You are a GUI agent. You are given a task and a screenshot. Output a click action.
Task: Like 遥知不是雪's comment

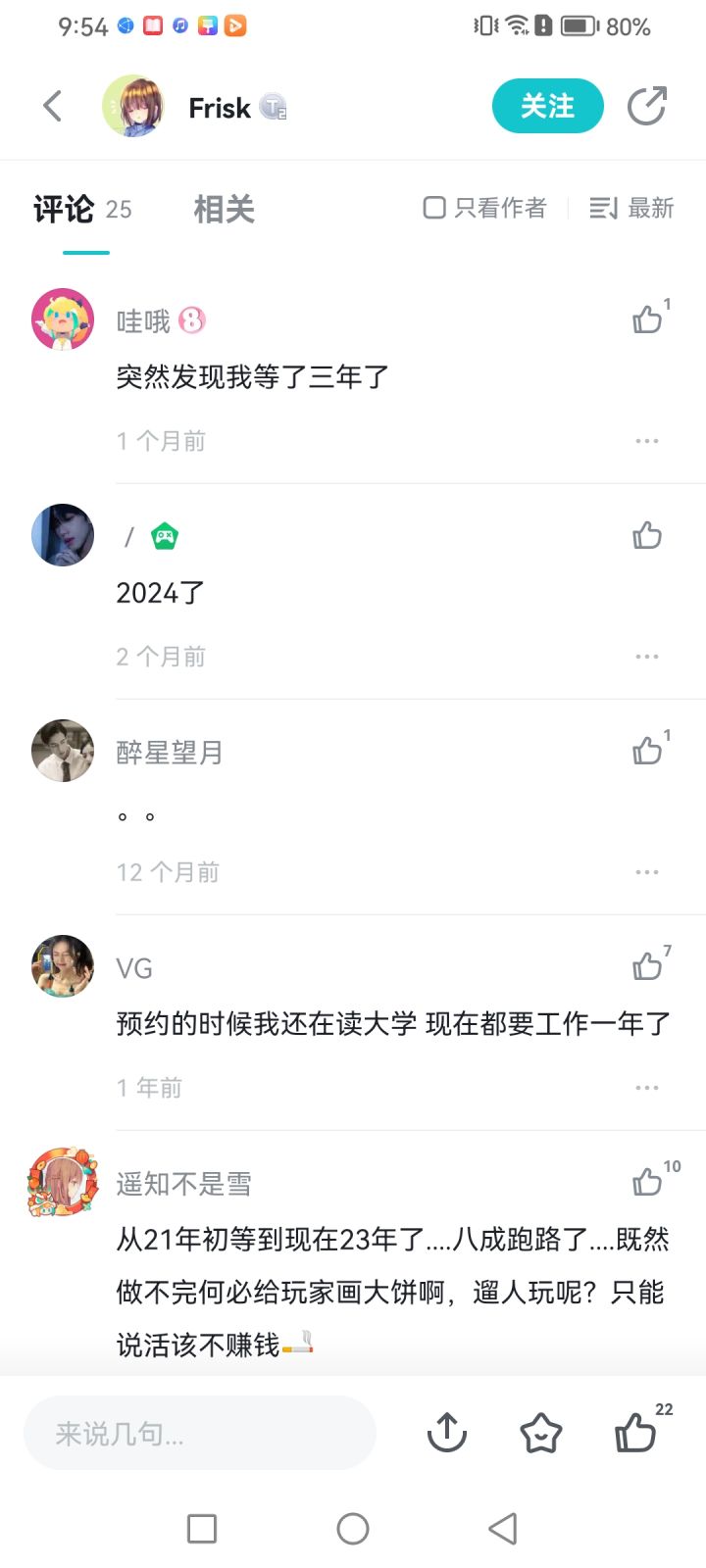(647, 1182)
